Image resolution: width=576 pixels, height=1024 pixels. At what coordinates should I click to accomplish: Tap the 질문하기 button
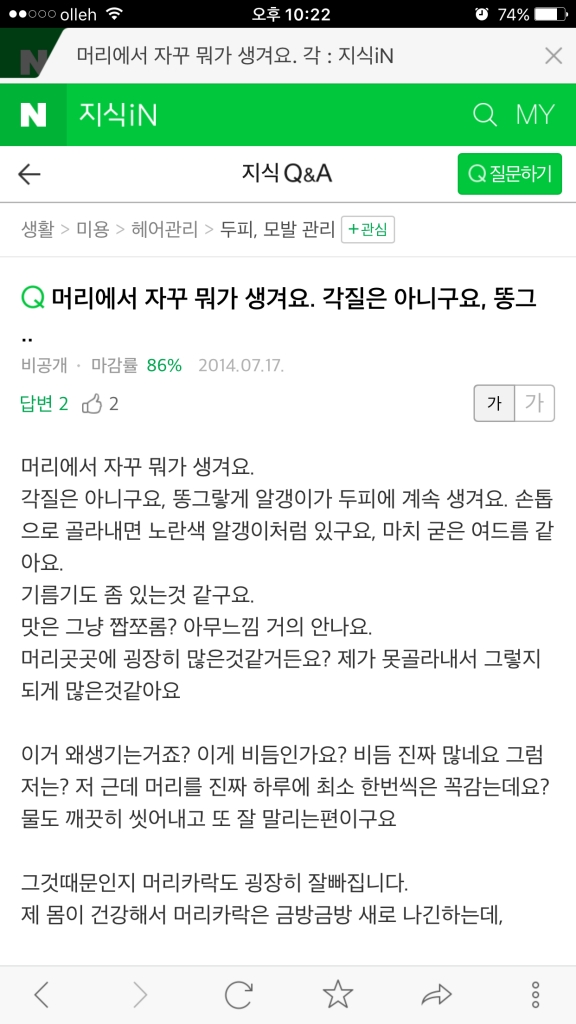[x=509, y=174]
